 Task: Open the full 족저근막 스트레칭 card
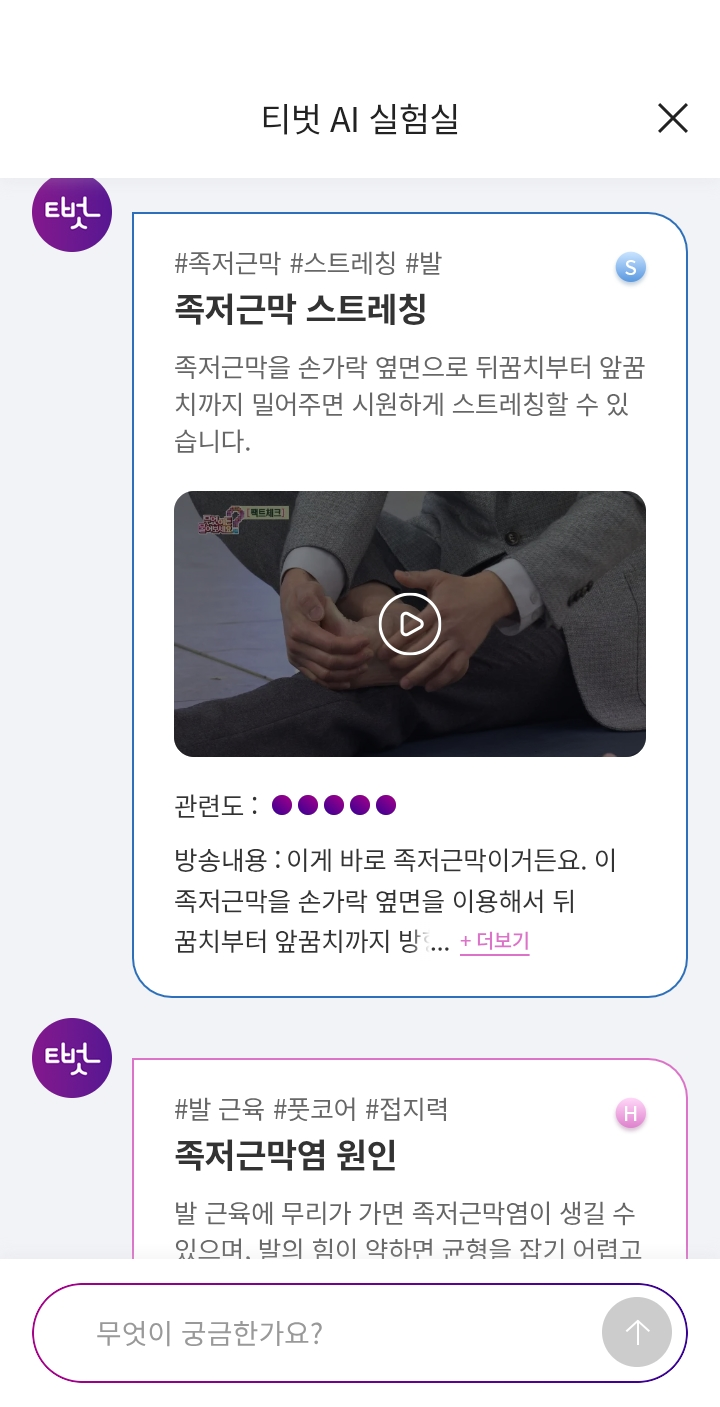tap(410, 600)
